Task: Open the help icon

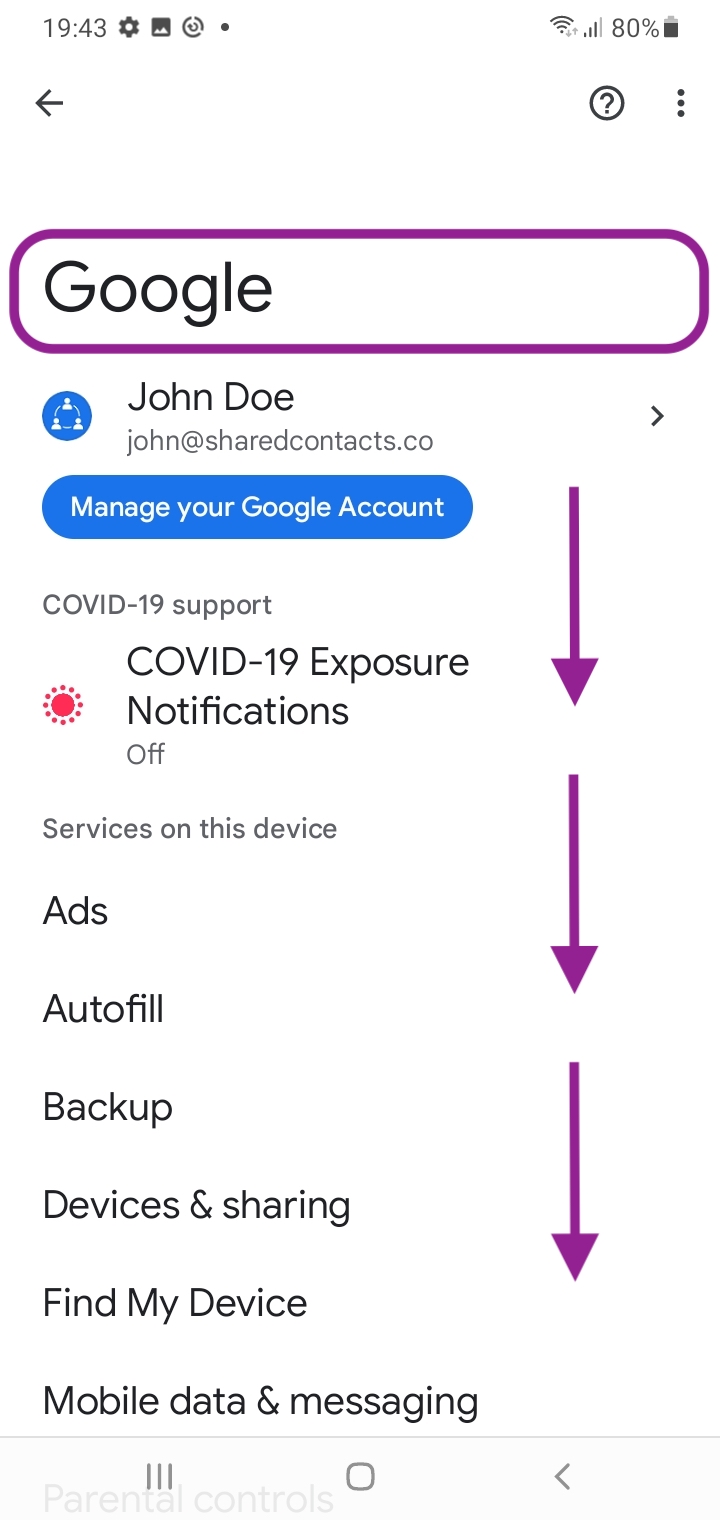Action: [607, 103]
